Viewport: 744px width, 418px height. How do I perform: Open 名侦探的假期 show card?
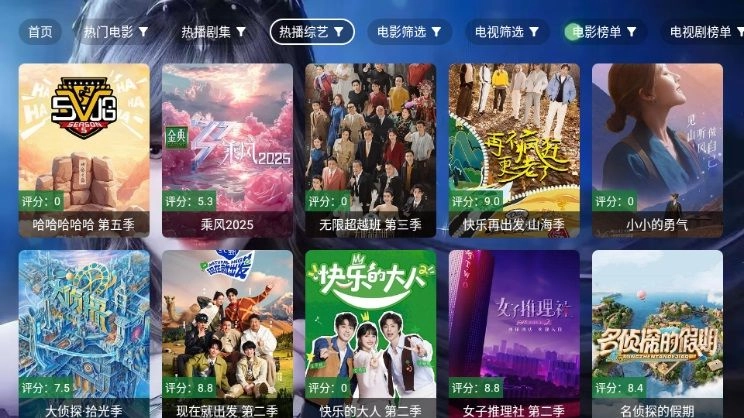[657, 335]
